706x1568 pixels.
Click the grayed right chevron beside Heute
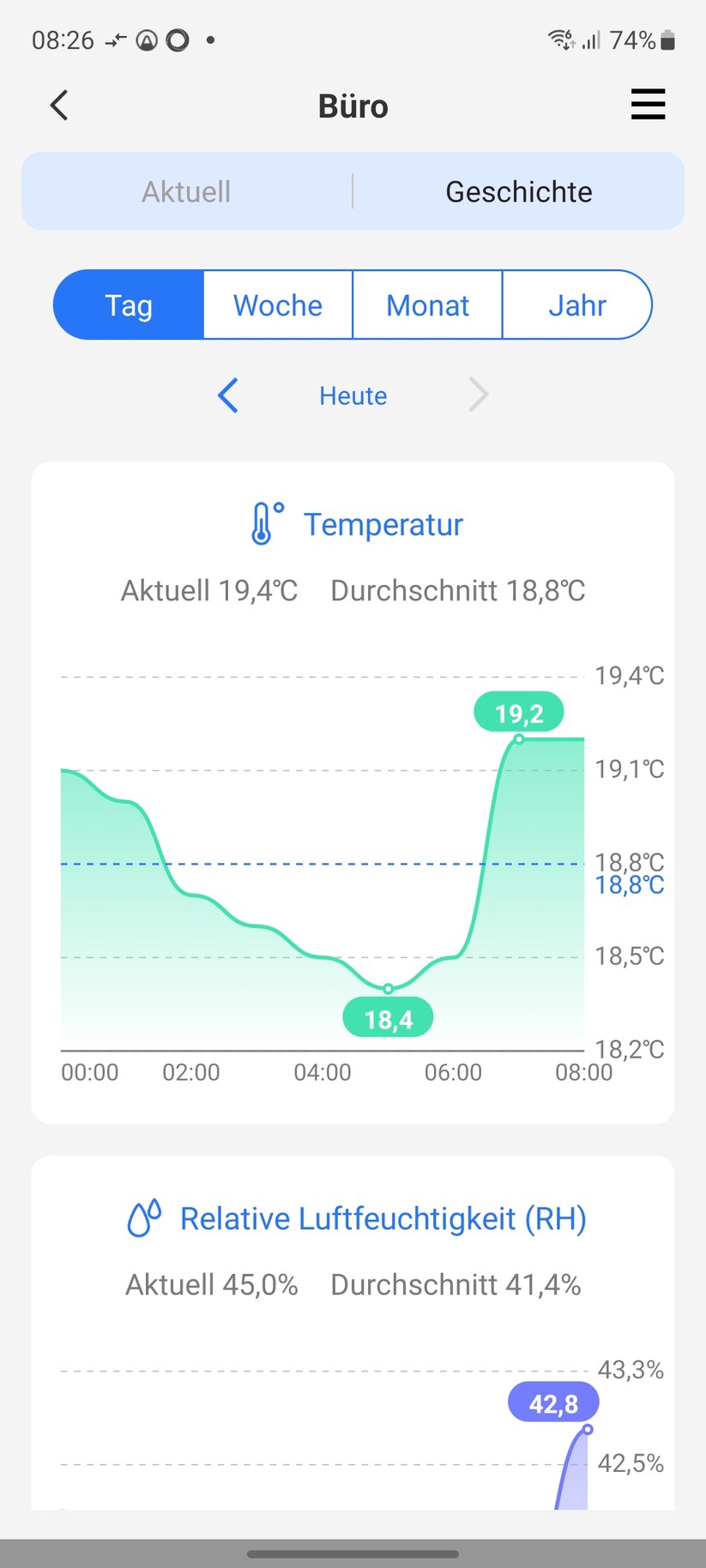pos(478,395)
